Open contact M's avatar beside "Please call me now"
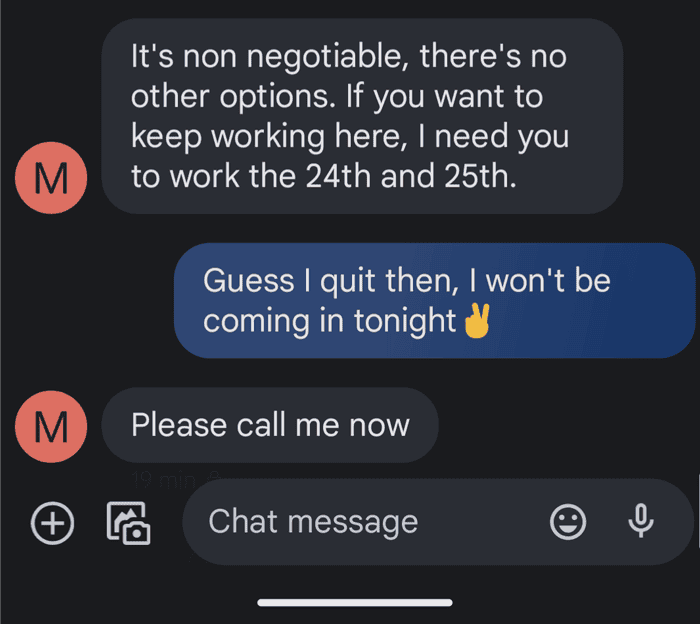 click(x=51, y=426)
